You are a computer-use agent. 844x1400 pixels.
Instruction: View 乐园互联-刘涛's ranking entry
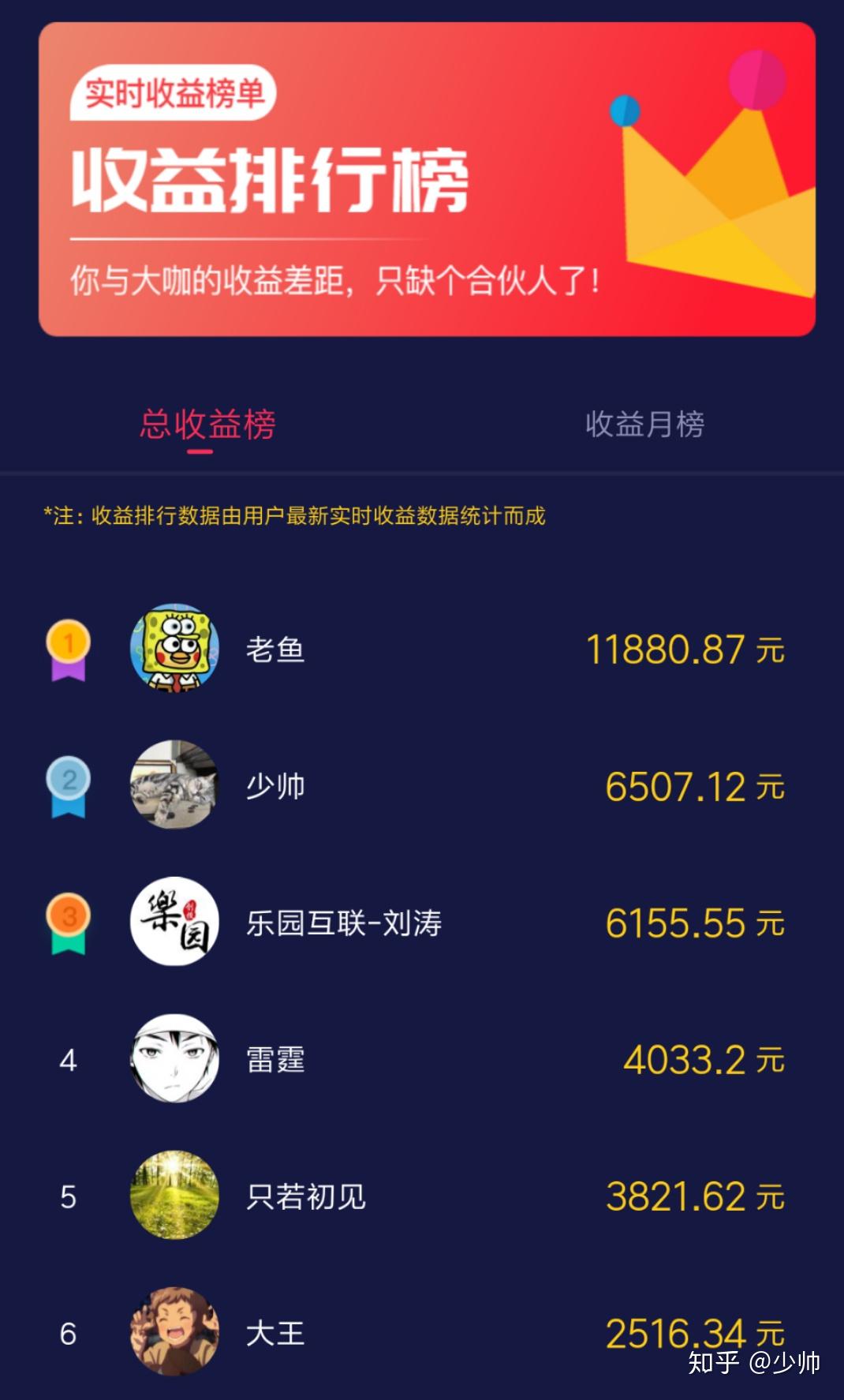(x=343, y=923)
